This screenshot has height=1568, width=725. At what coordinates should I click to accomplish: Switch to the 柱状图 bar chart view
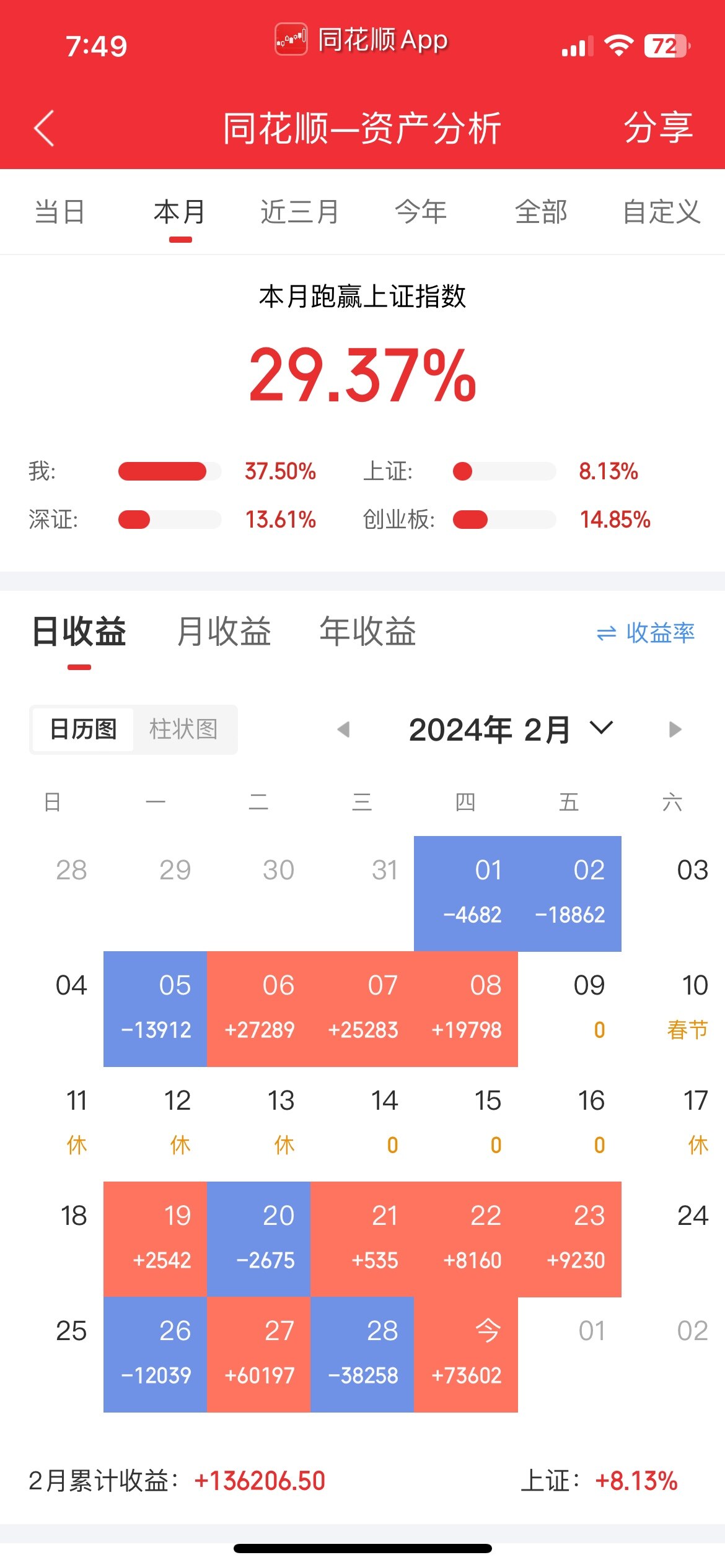click(x=183, y=730)
